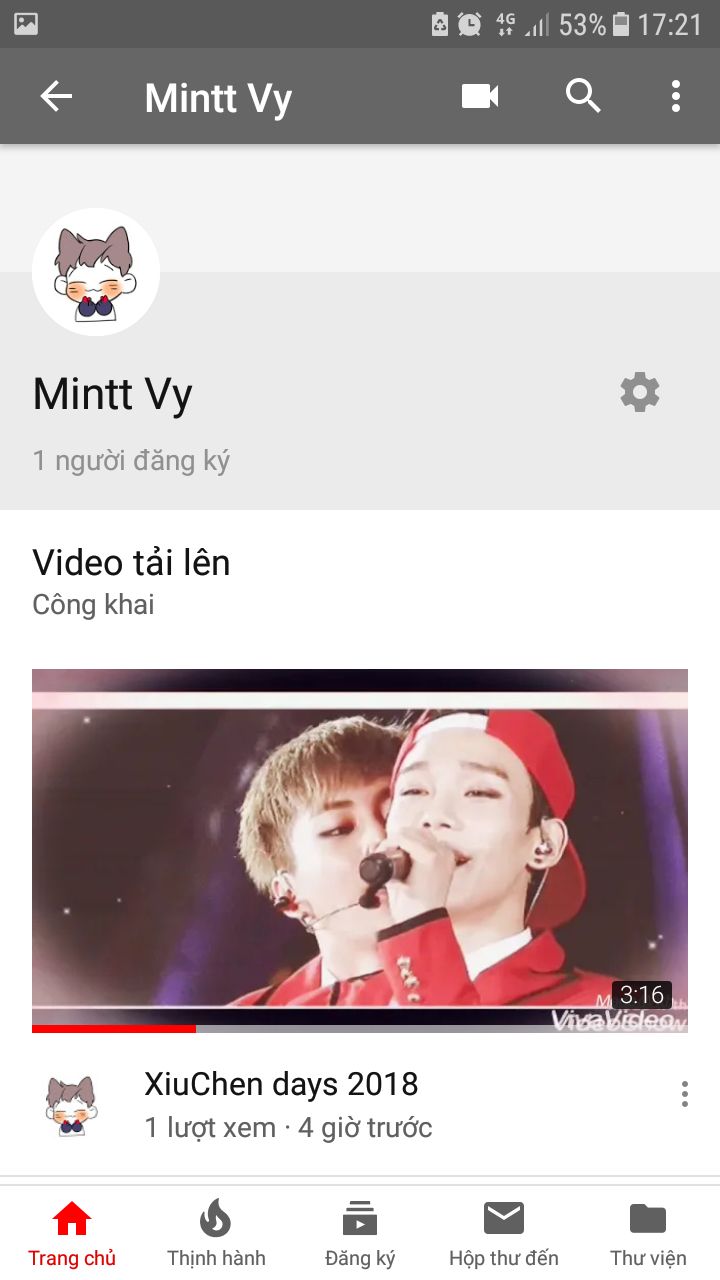Open the top-right overflow menu
The width and height of the screenshot is (720, 1280).
(x=676, y=97)
